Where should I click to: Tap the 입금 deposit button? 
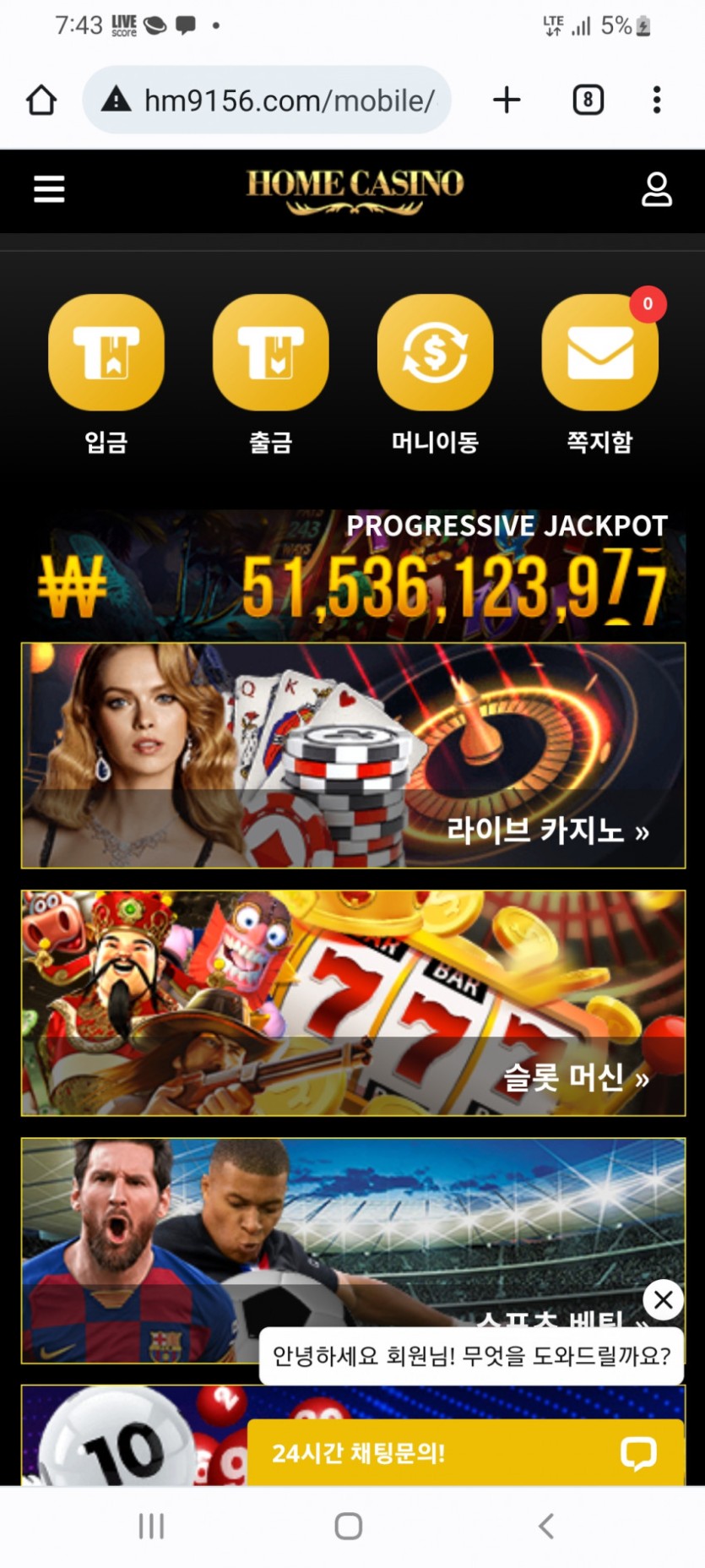[106, 353]
